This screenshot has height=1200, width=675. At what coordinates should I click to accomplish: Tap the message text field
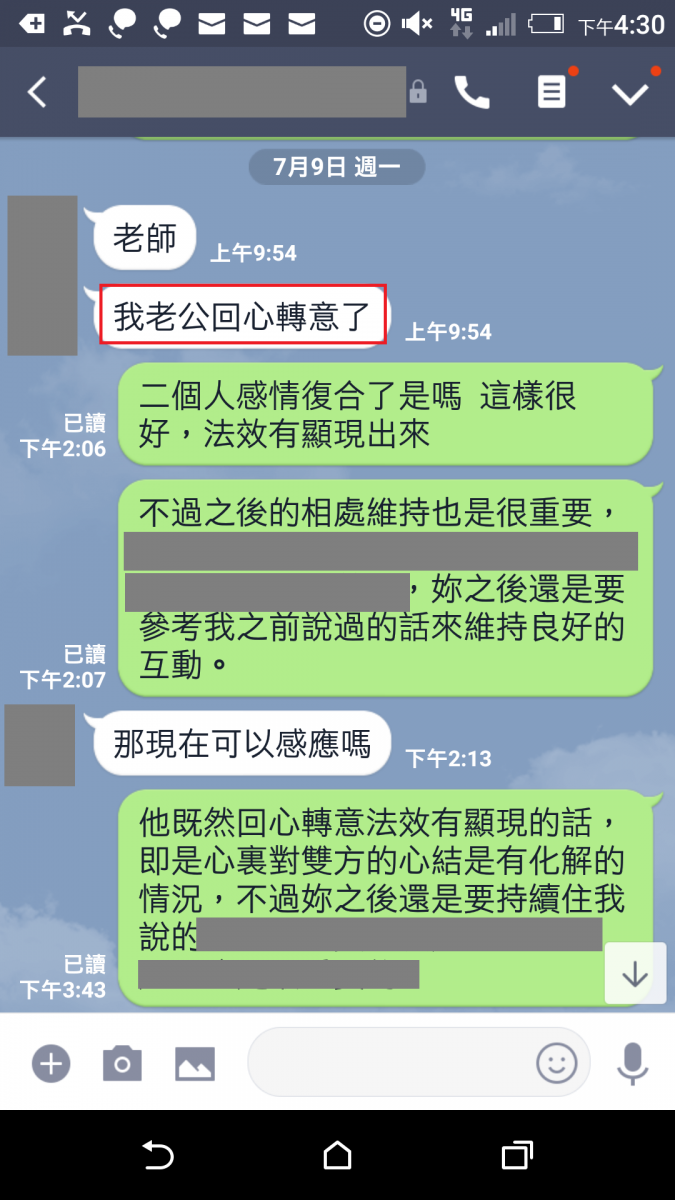point(390,1062)
